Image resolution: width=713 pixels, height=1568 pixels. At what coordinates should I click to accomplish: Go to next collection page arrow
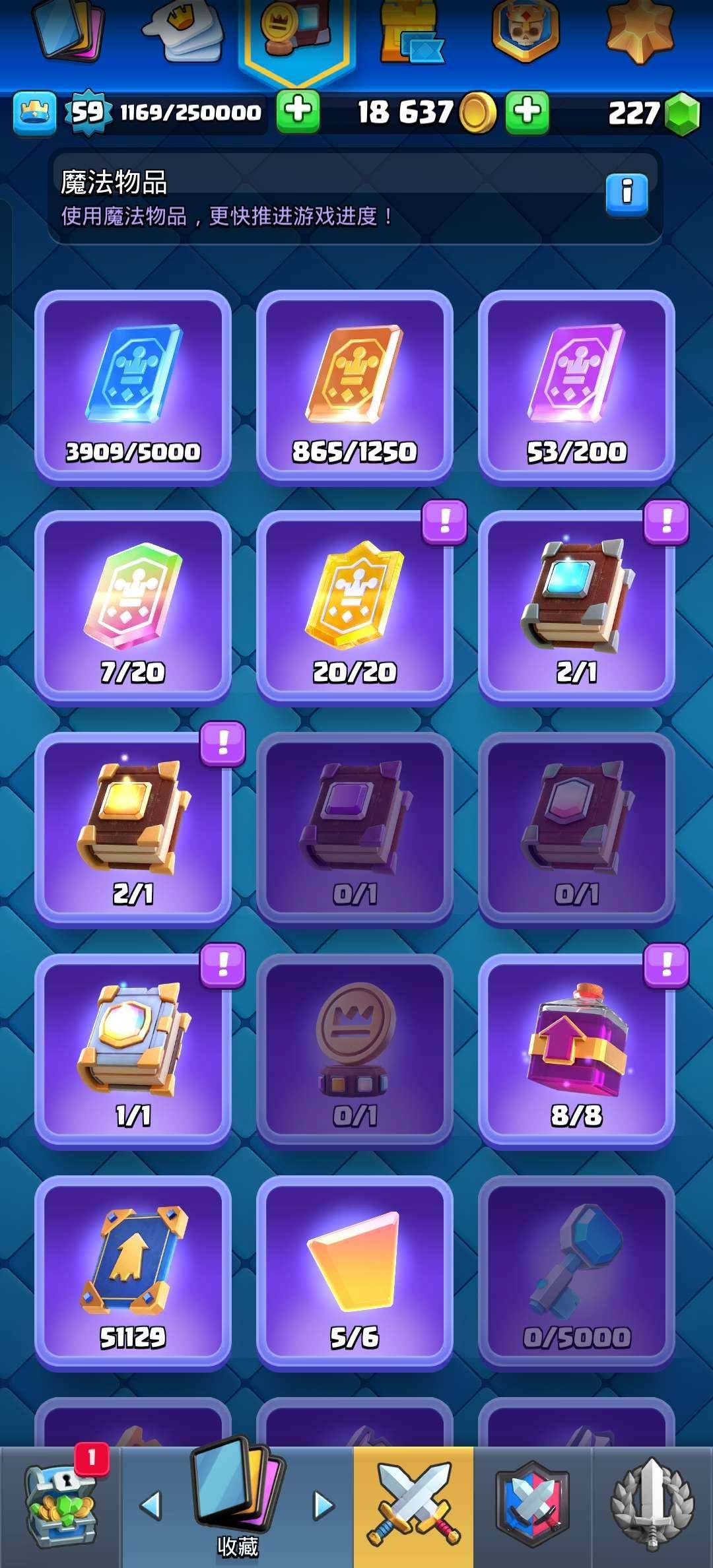click(323, 1506)
